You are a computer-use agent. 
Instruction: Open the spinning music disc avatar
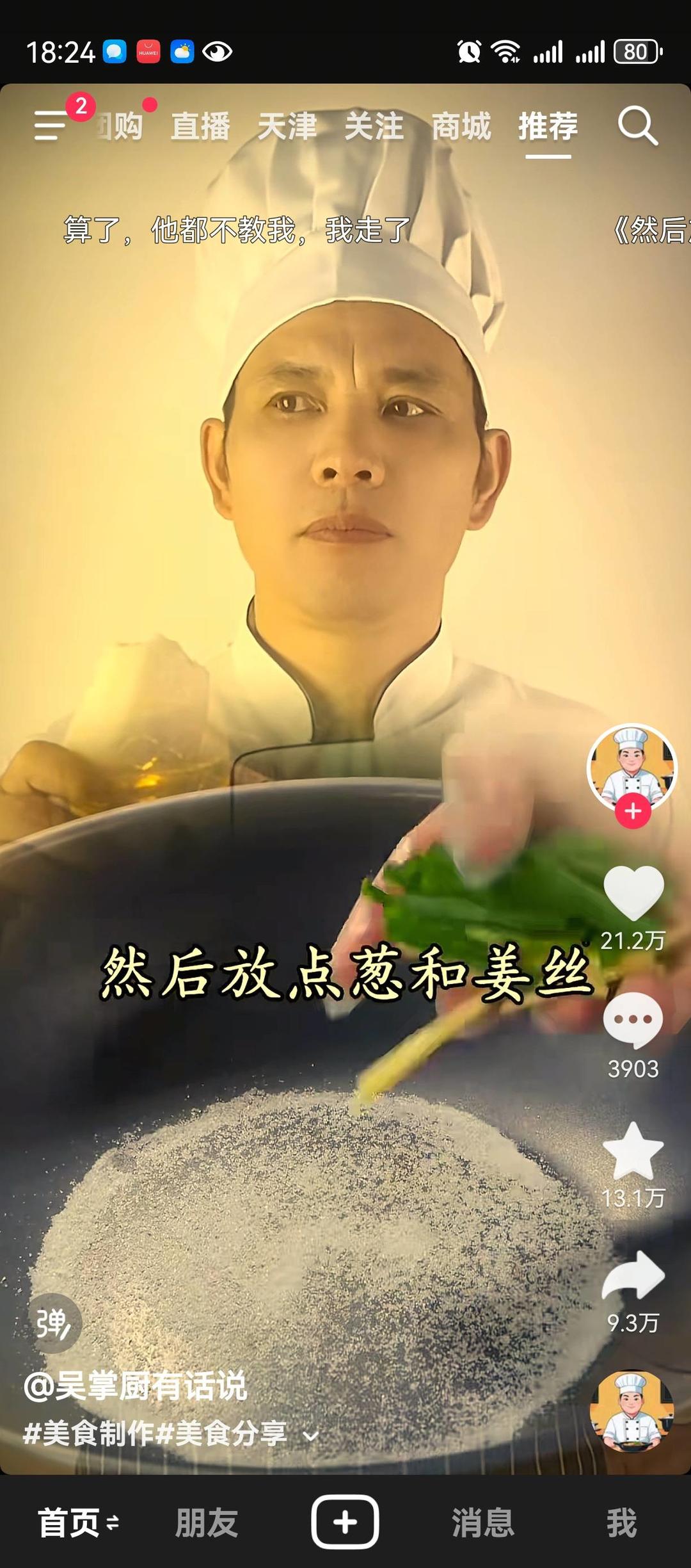pos(632,1411)
